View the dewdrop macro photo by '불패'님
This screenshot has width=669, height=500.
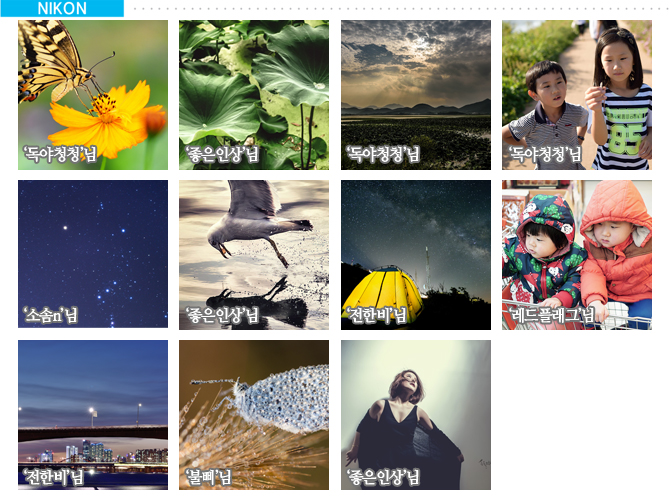[254, 415]
